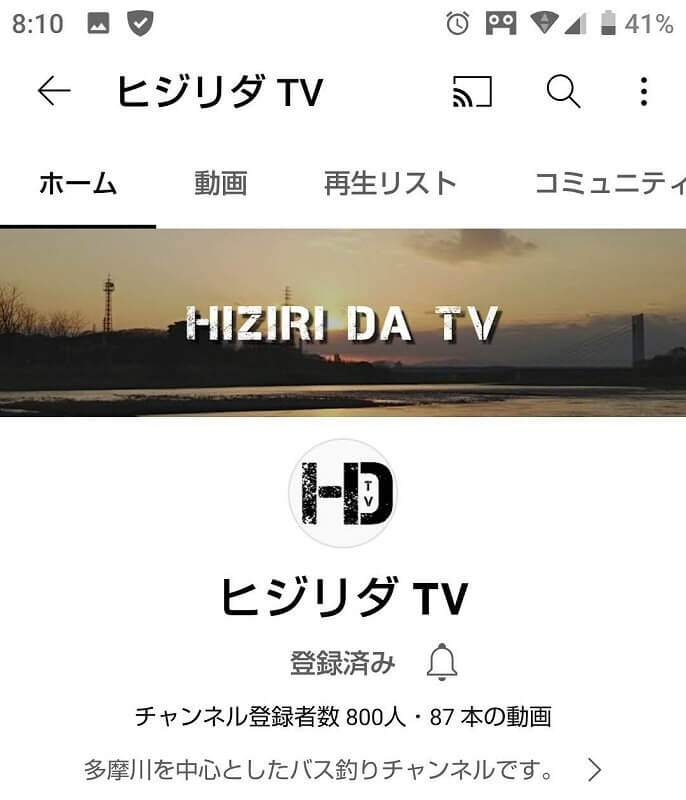Open search with the magnifier icon

click(x=563, y=92)
